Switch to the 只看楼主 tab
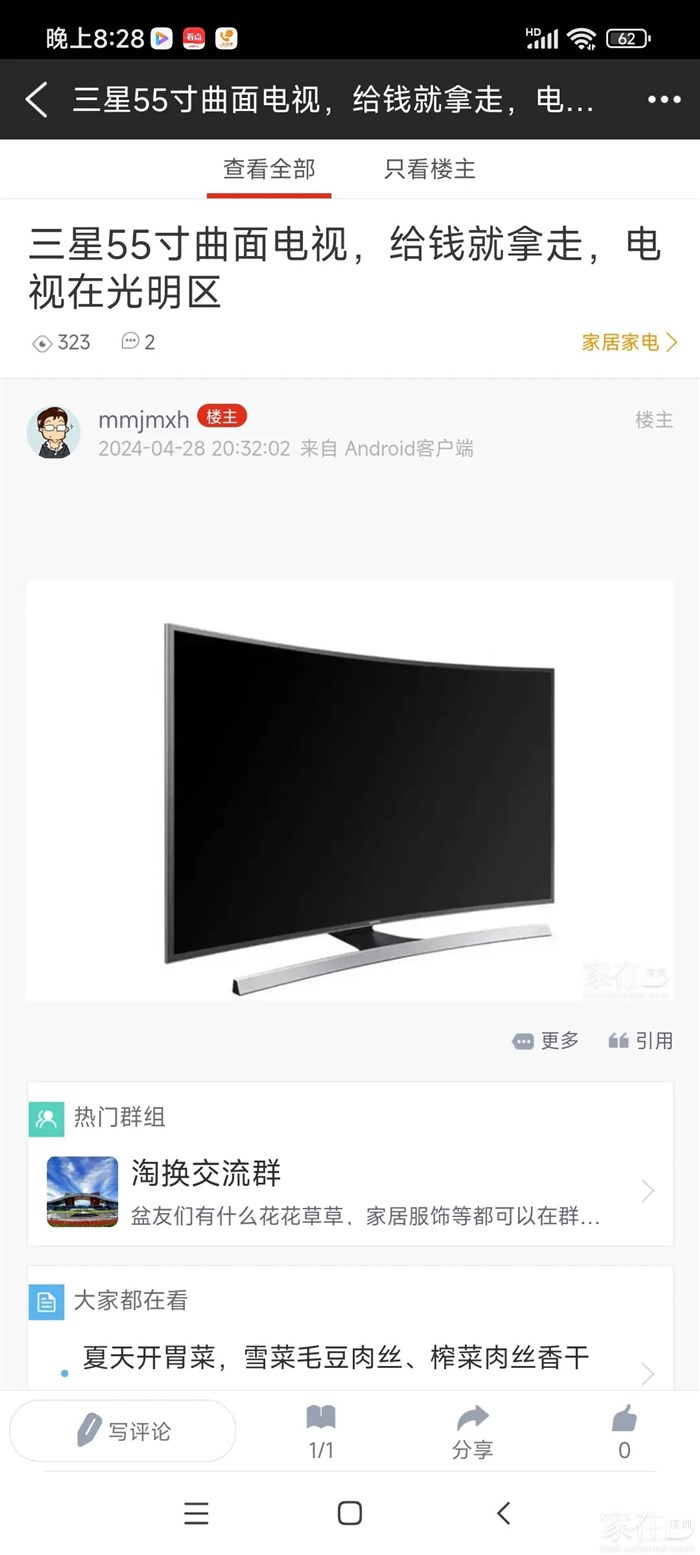The width and height of the screenshot is (700, 1555). coord(430,169)
